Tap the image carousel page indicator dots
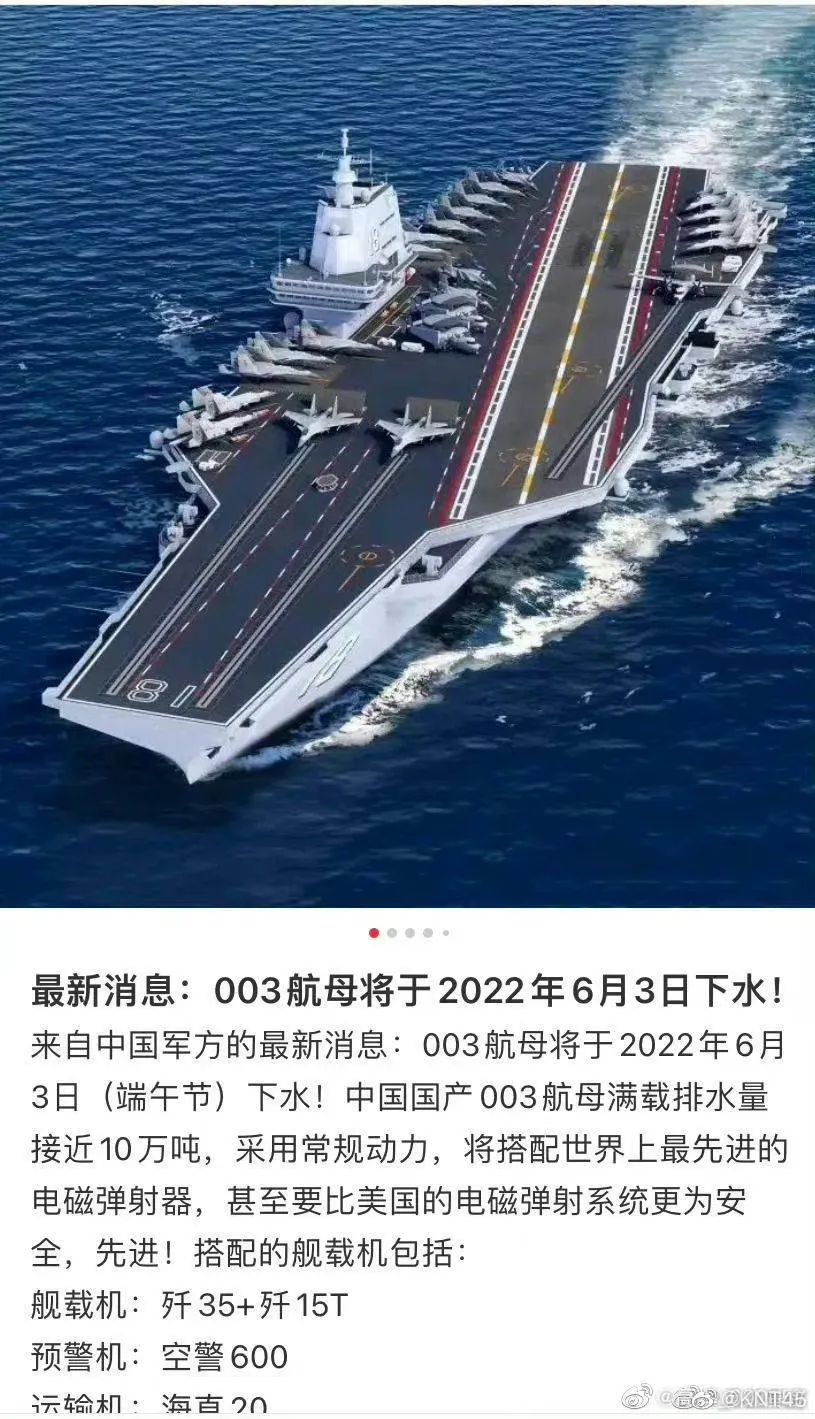The width and height of the screenshot is (815, 1419). pos(409,933)
